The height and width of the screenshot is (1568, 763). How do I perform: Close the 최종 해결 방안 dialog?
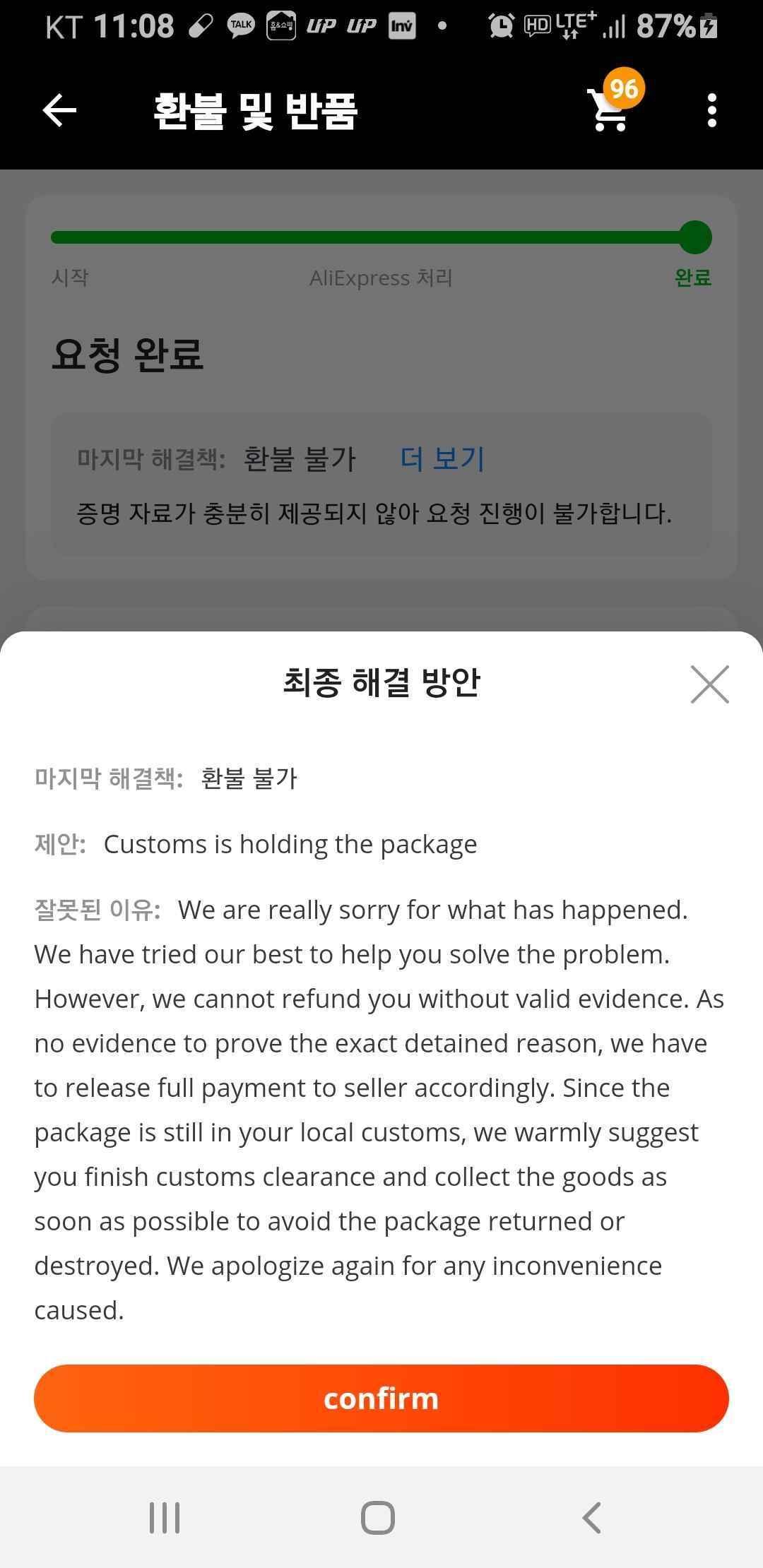point(709,684)
